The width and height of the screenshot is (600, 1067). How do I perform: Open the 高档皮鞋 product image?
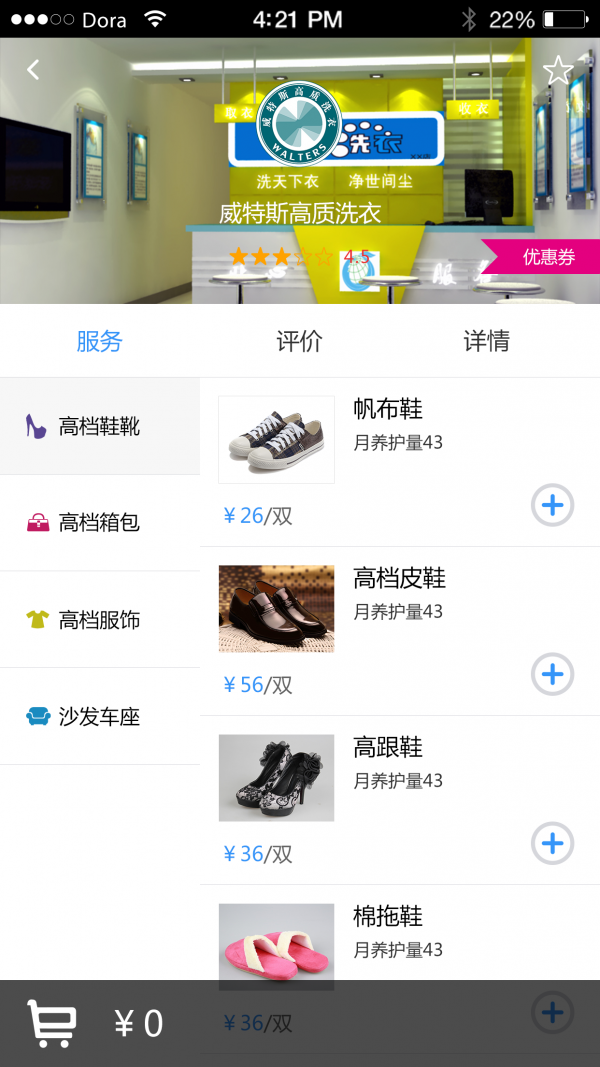(x=276, y=609)
